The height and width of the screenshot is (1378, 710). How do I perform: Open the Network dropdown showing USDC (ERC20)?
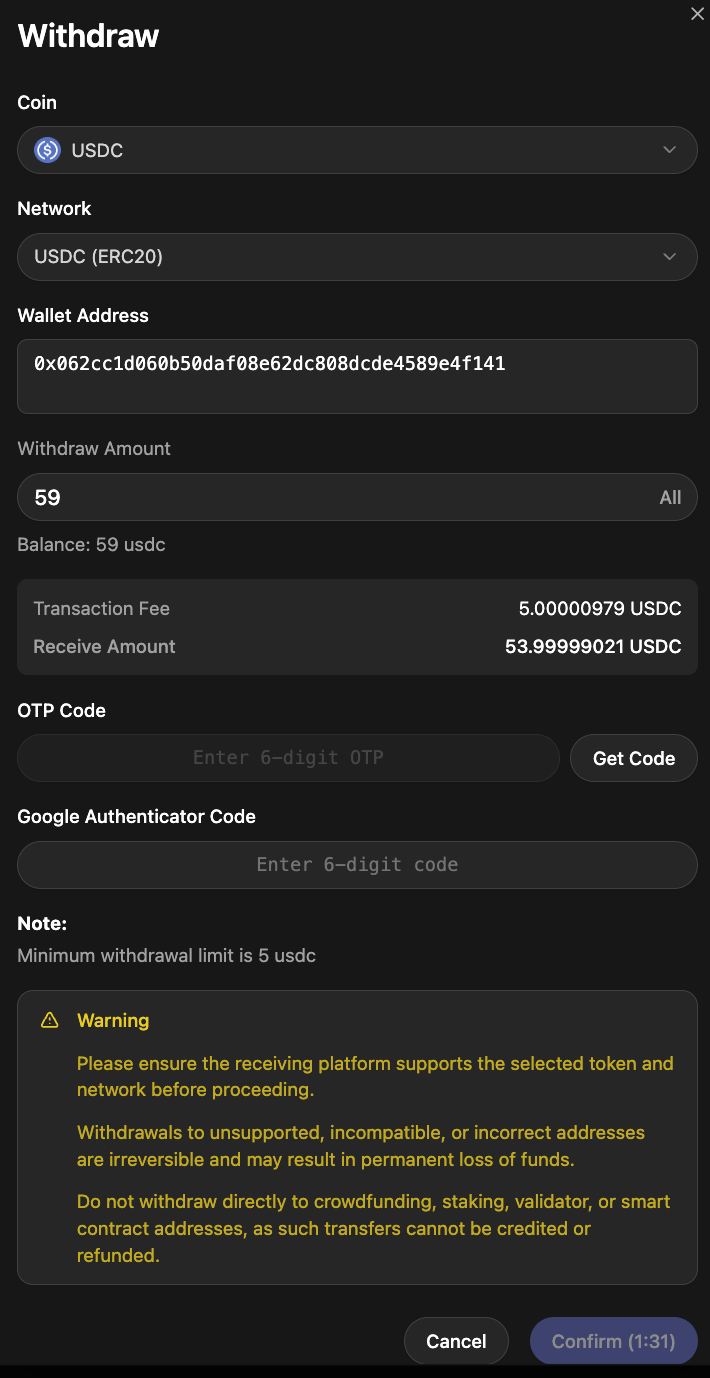click(357, 257)
